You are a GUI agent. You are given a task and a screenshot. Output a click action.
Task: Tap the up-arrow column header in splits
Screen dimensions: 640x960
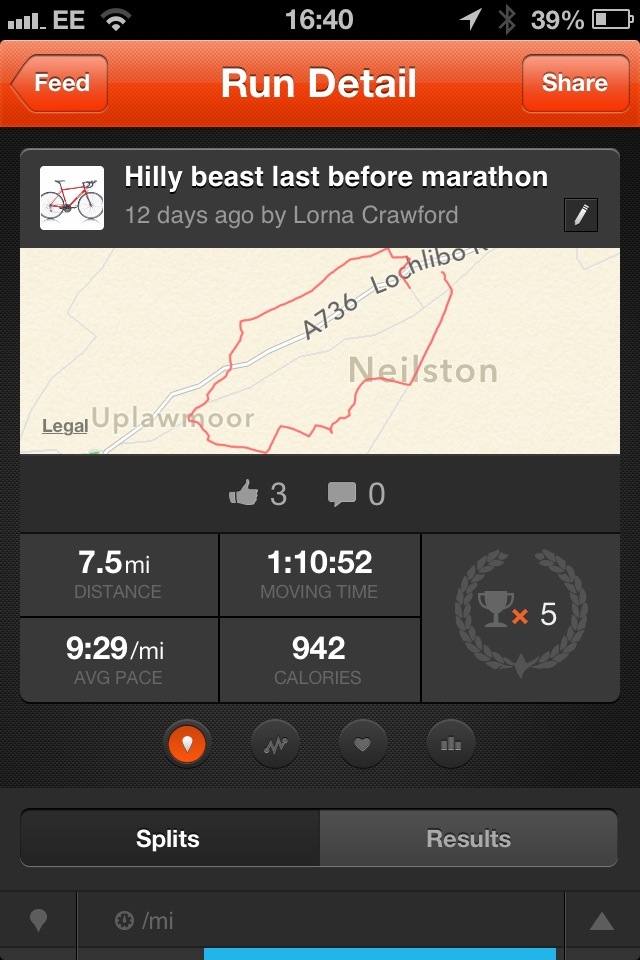coord(601,921)
